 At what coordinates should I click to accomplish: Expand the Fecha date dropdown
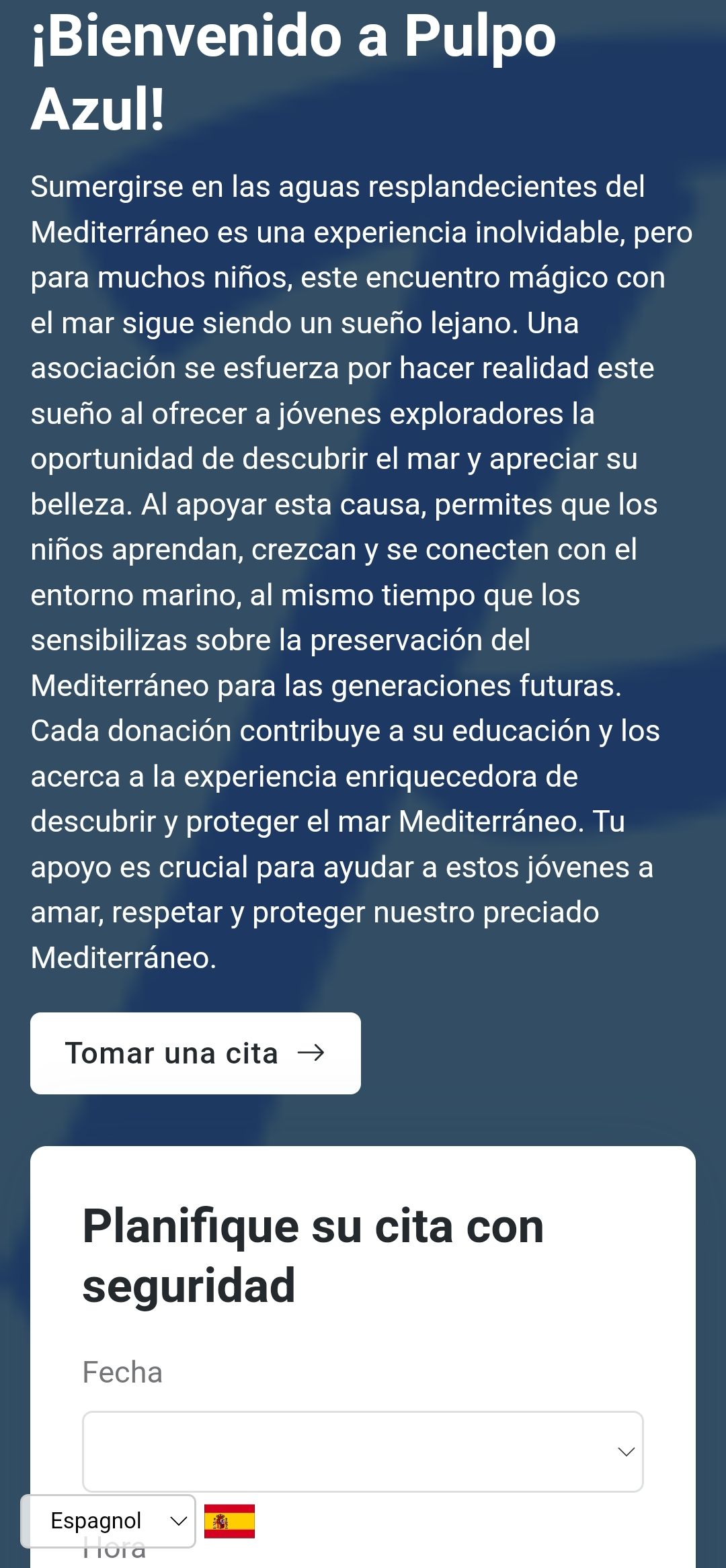[x=362, y=1452]
